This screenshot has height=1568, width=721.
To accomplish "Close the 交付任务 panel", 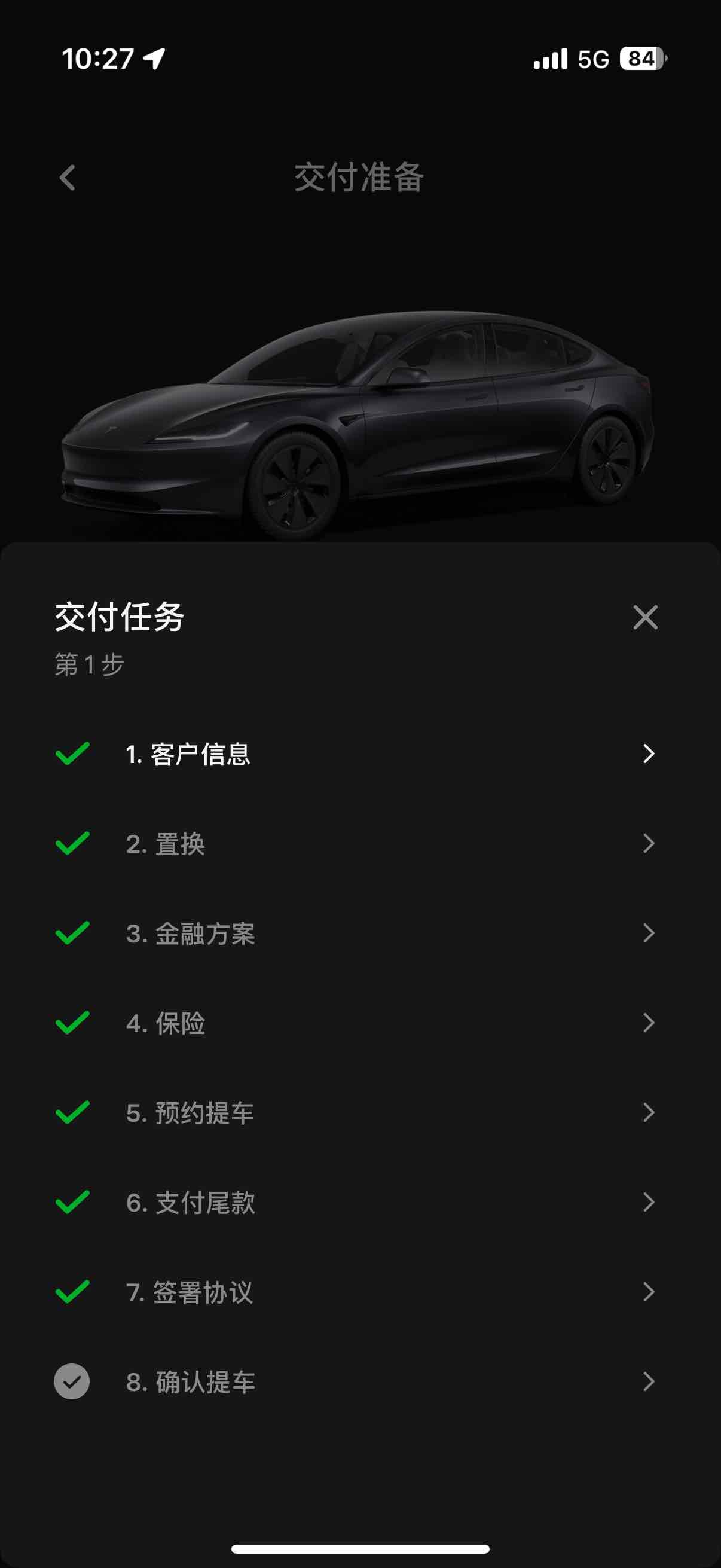I will 645,617.
